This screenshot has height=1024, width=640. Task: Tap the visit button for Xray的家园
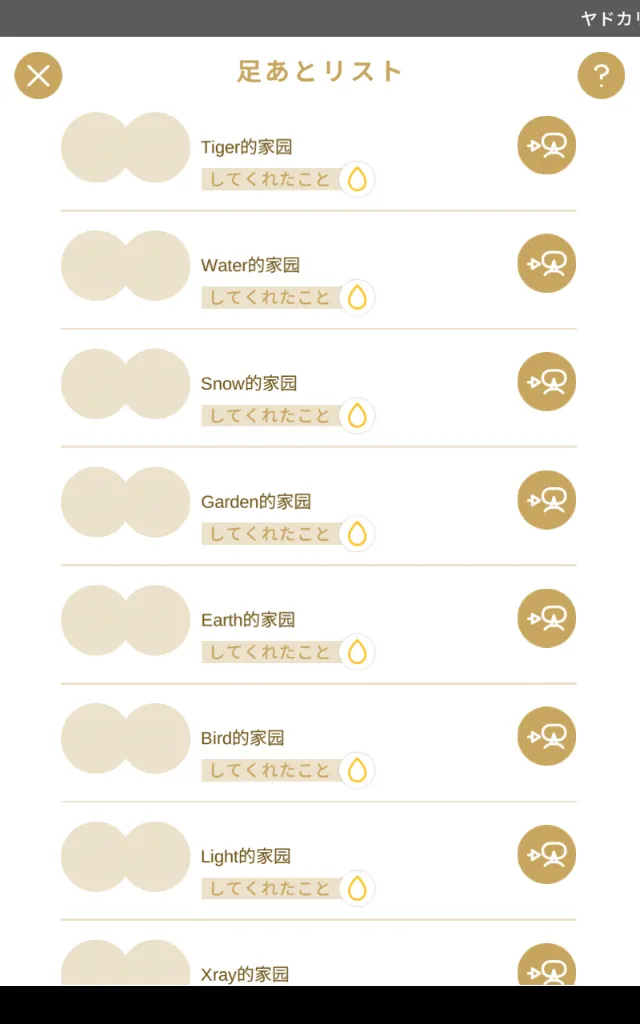pos(547,965)
